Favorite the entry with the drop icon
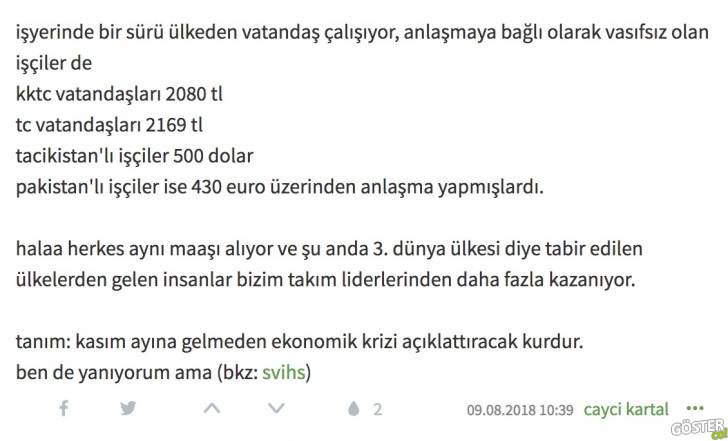Image resolution: width=728 pixels, height=441 pixels. [x=353, y=409]
